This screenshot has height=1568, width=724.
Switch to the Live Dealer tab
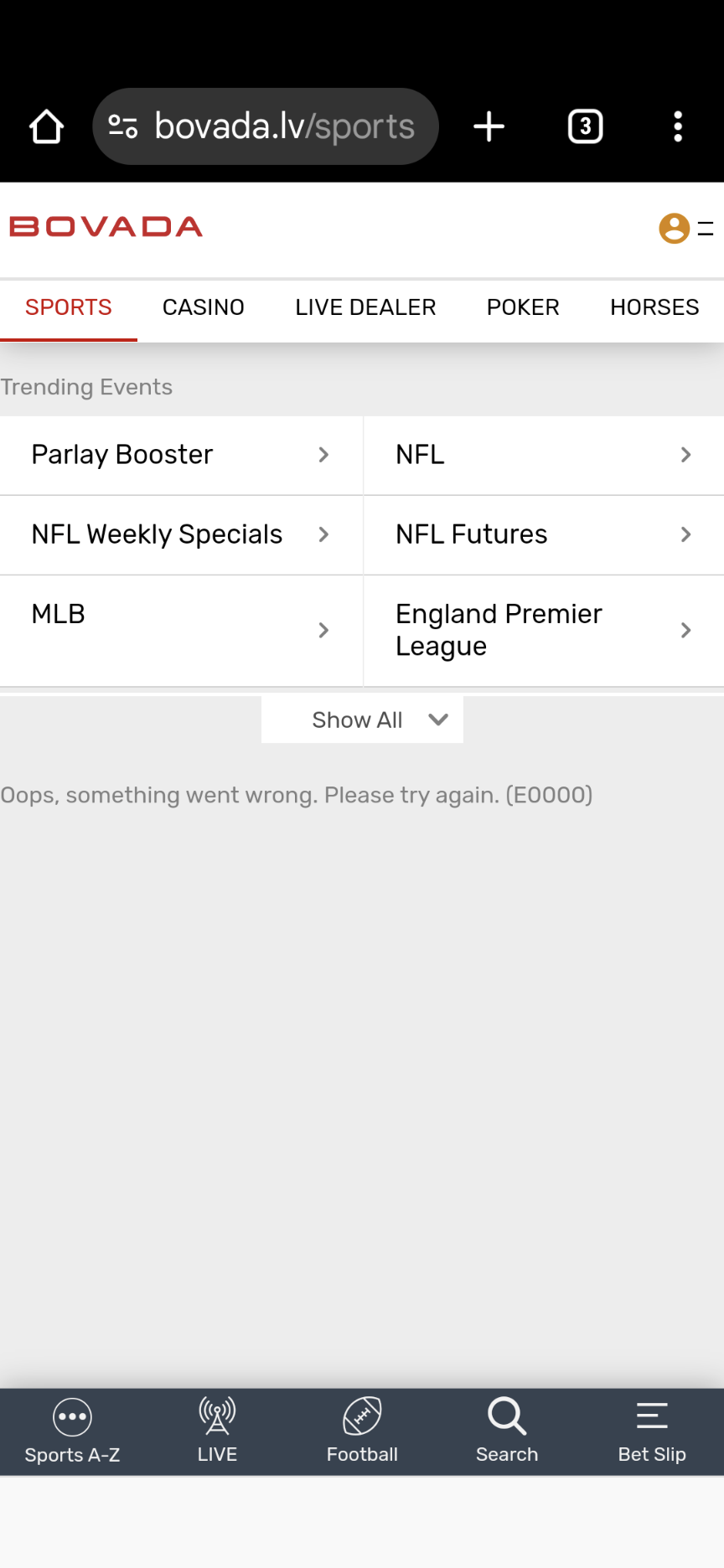365,307
